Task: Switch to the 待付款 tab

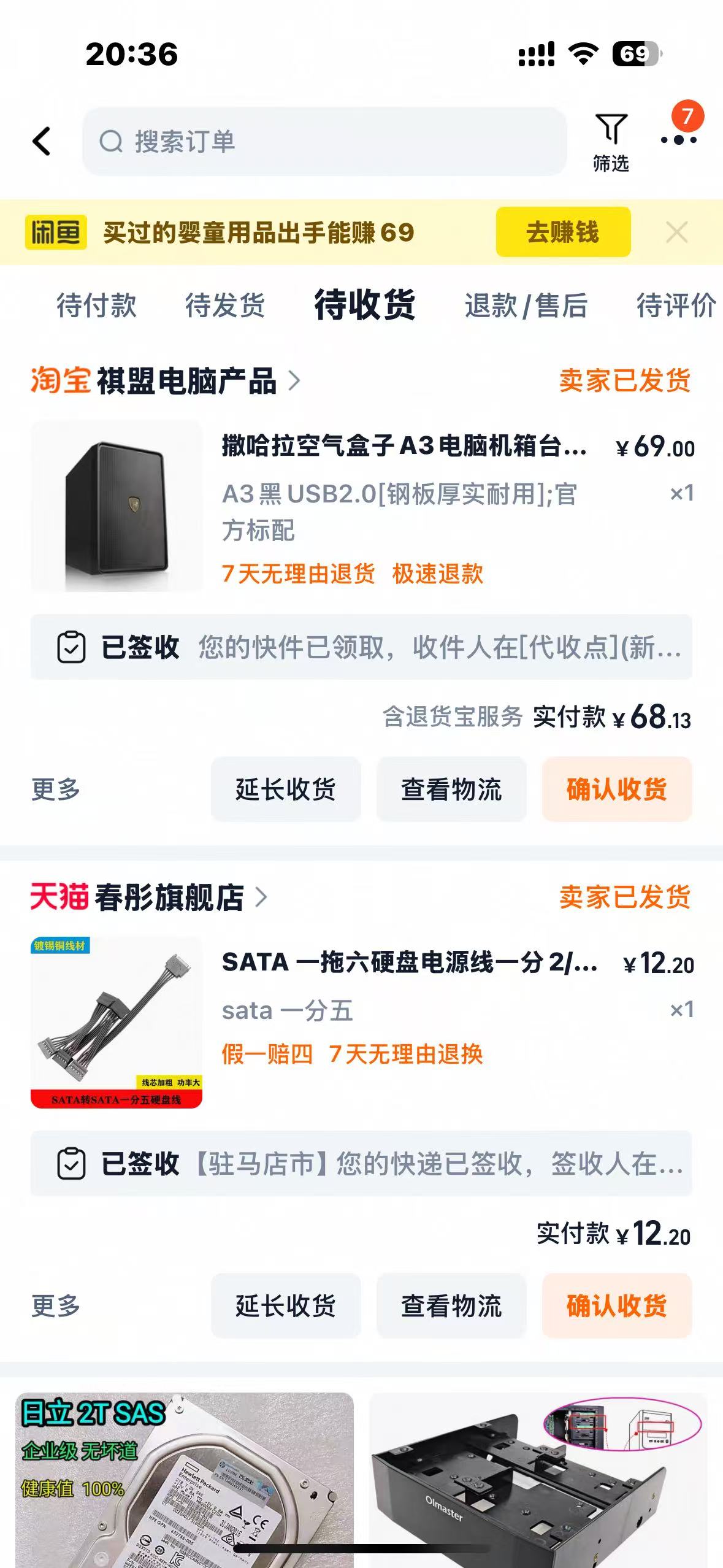Action: coord(96,305)
